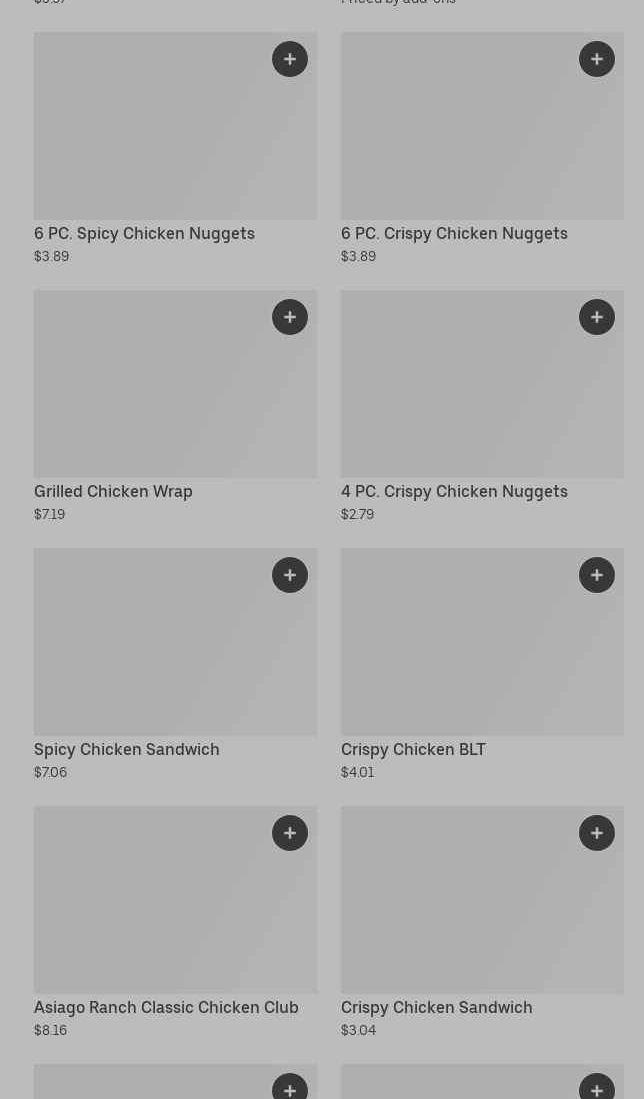Screen dimensions: 644x1099
Task: Open the Crispy Chicken Sandwich card
Action: click(460, 914)
